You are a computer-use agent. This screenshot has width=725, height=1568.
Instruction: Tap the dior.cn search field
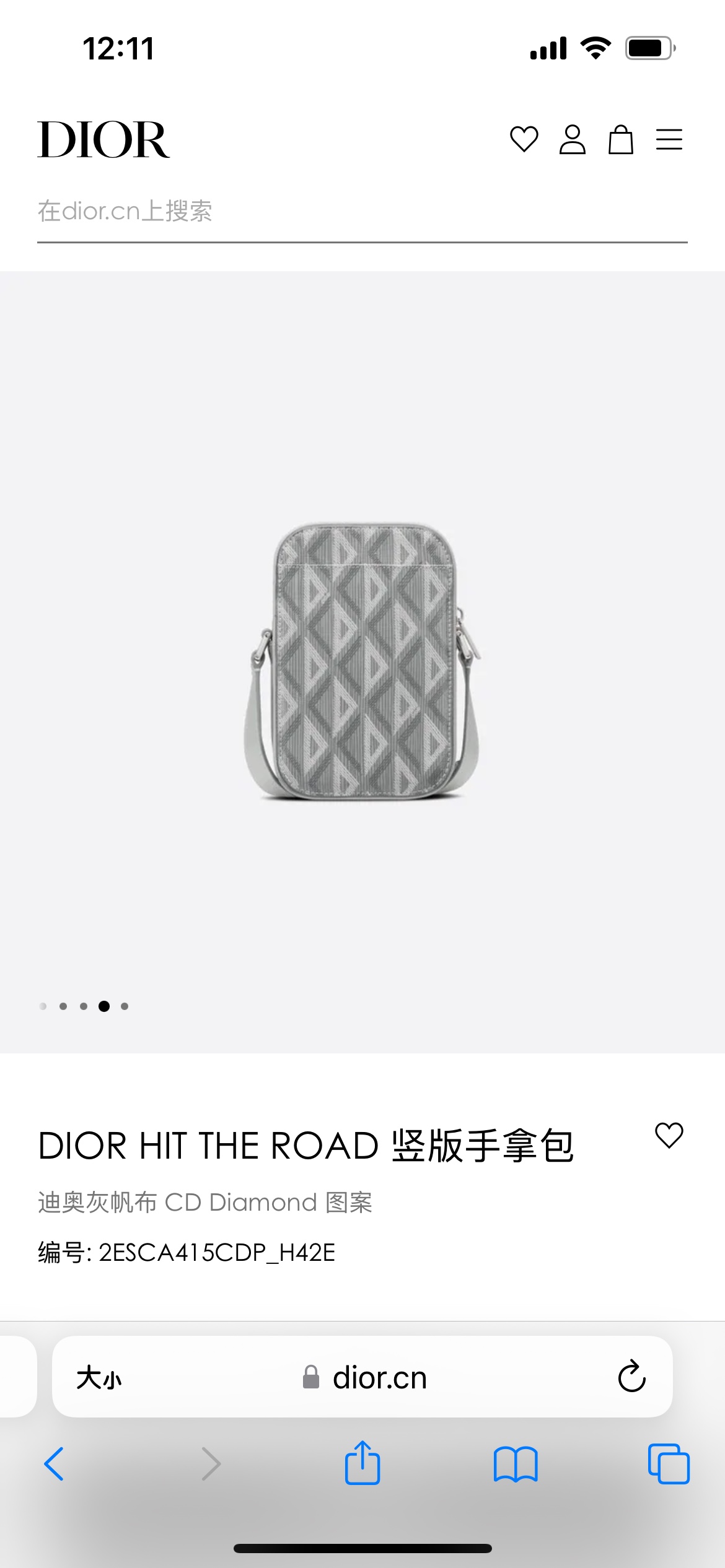click(x=362, y=211)
